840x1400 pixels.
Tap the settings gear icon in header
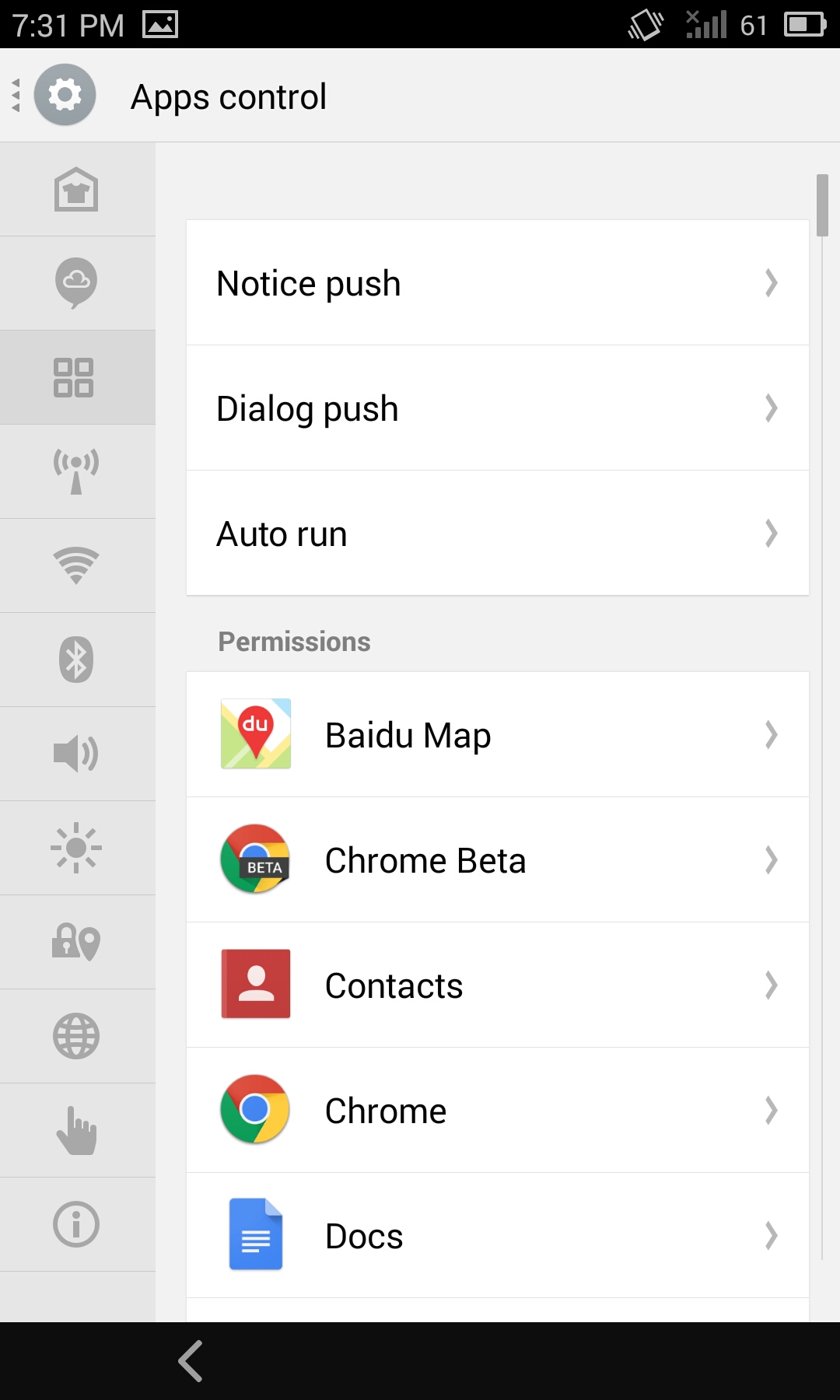[x=65, y=95]
